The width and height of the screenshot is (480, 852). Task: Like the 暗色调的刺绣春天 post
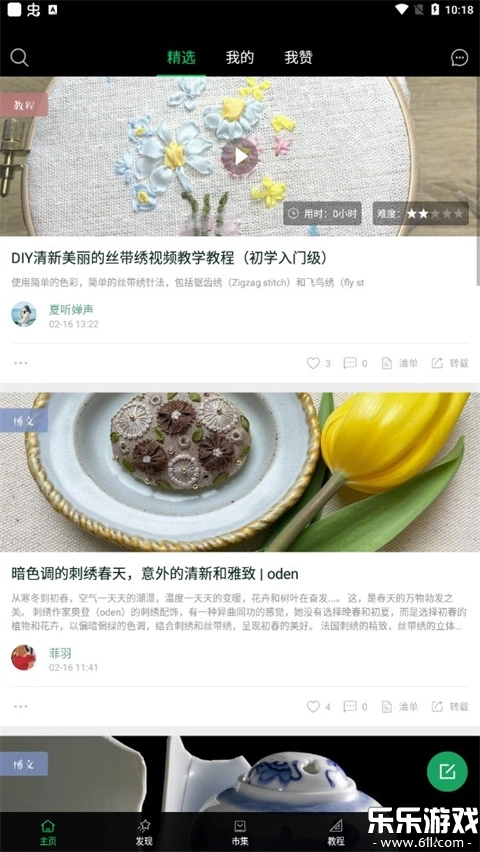click(x=319, y=706)
